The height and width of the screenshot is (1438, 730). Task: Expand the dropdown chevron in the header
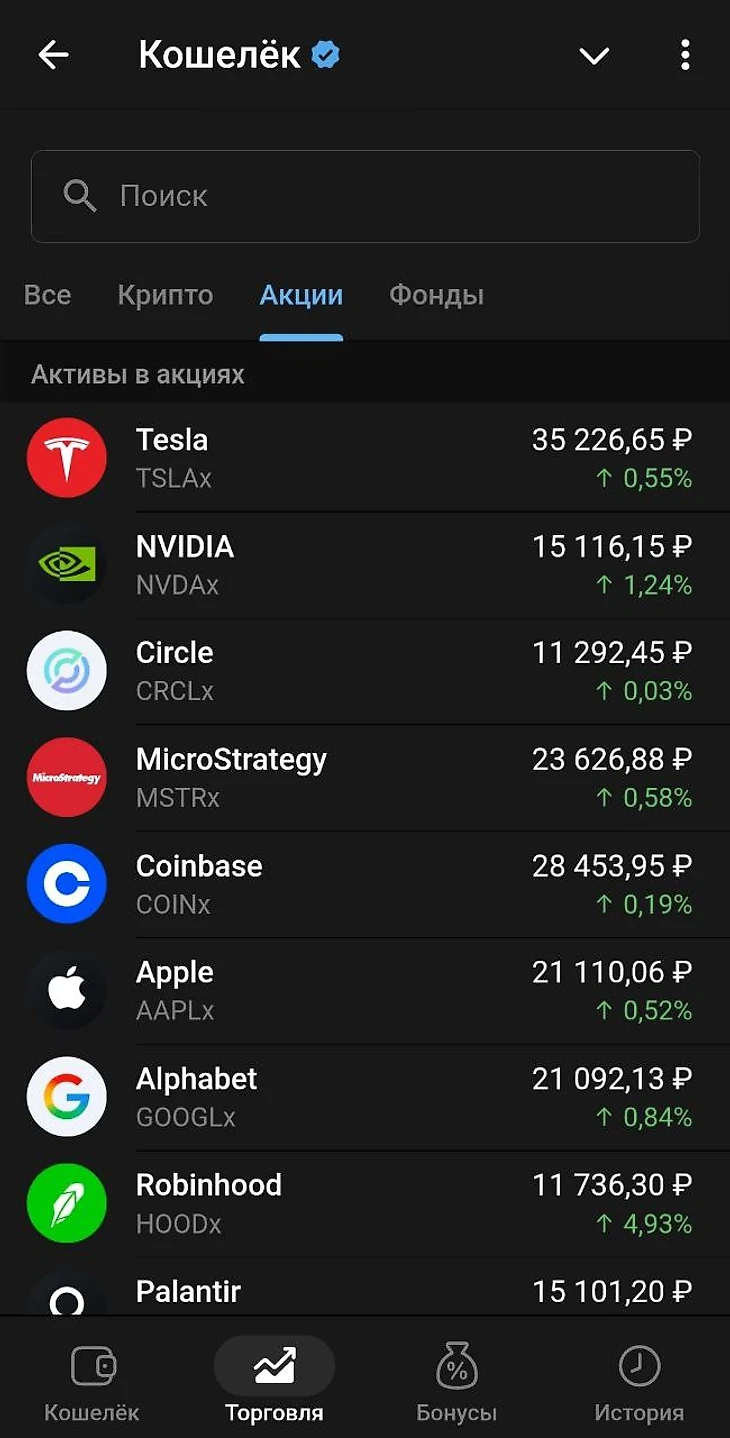(x=594, y=56)
